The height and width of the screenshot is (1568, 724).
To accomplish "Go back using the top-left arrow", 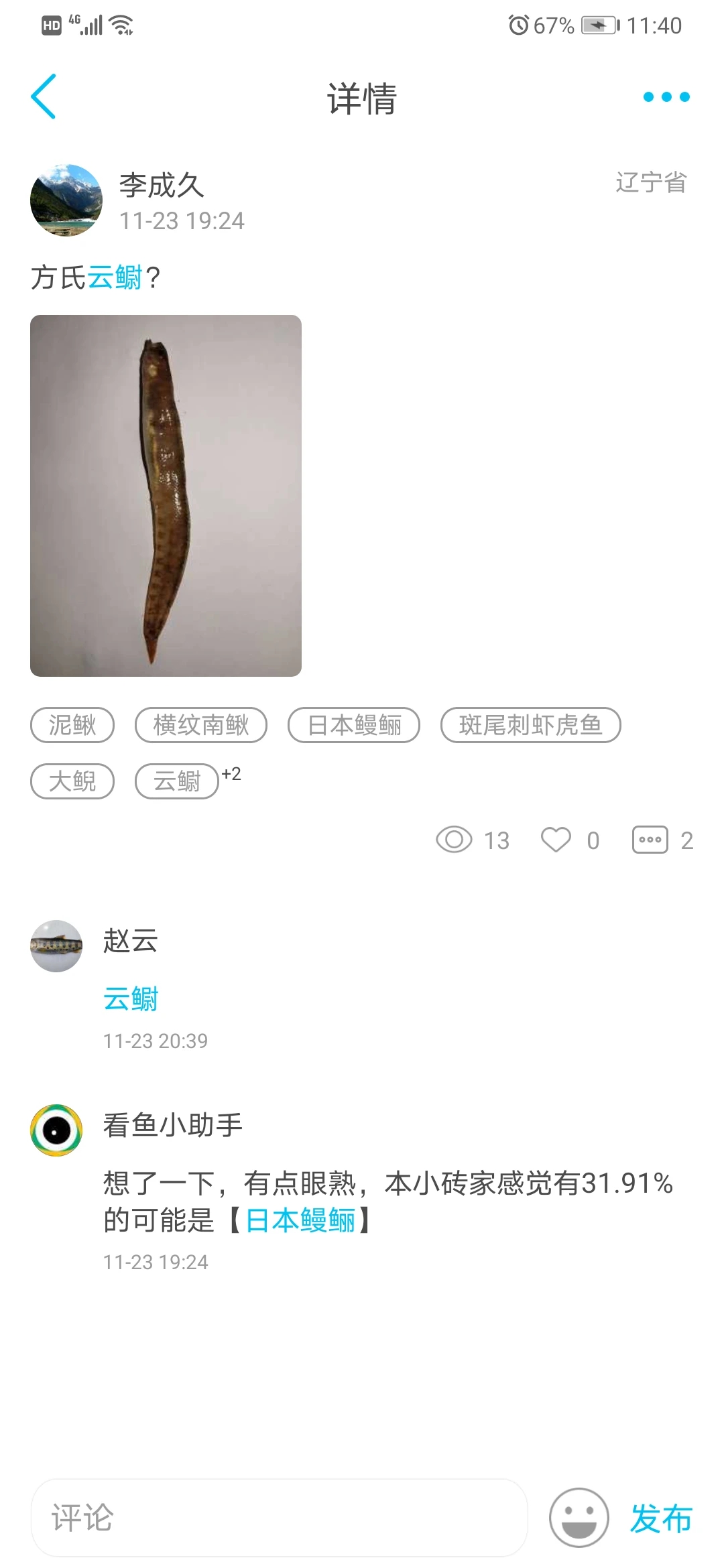I will (x=44, y=96).
